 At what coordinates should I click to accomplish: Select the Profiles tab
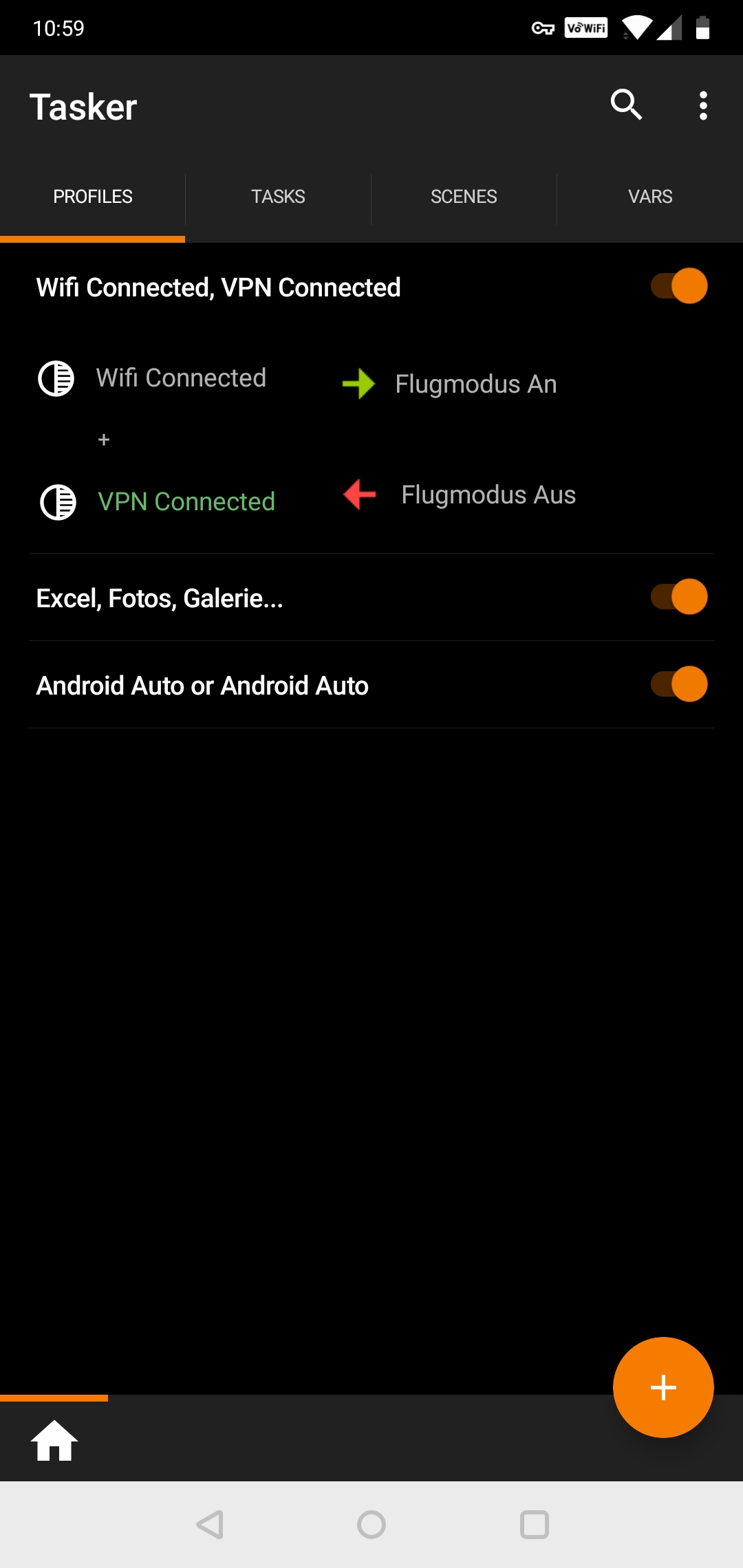click(x=93, y=197)
